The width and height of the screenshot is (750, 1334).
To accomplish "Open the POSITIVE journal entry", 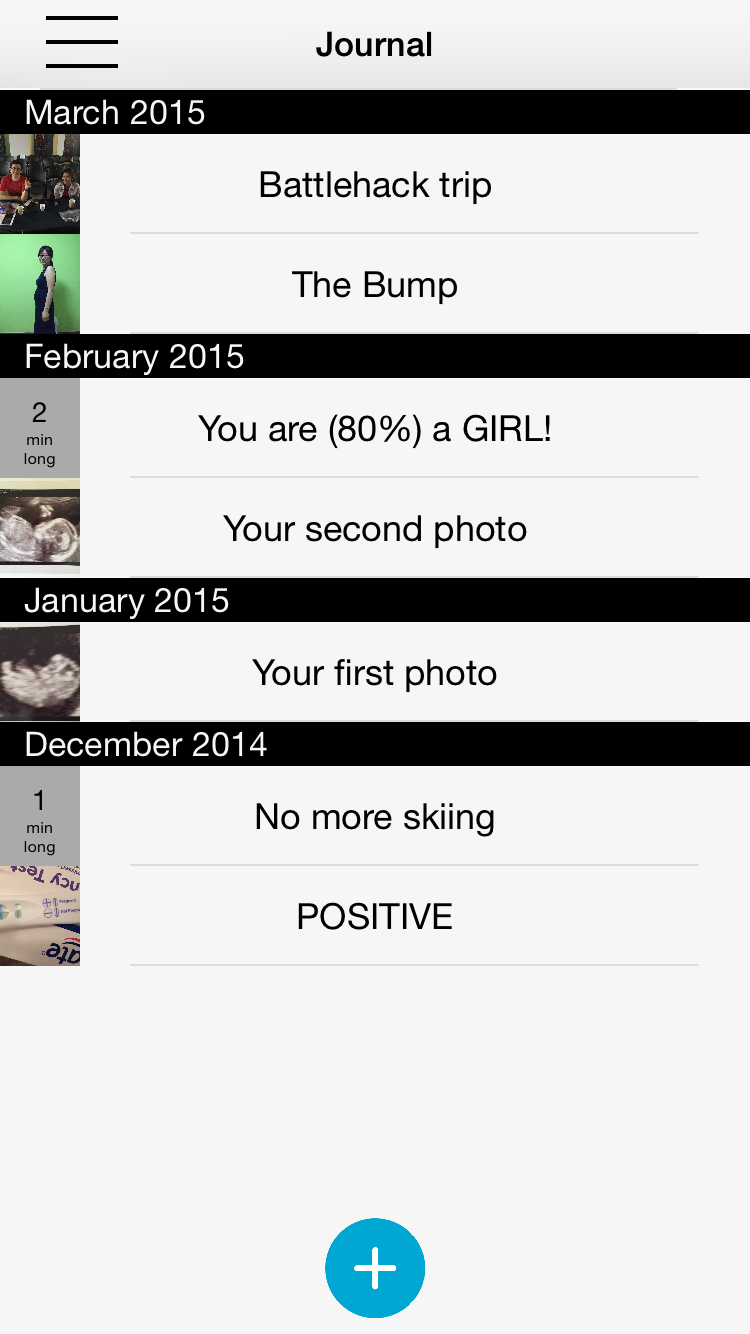I will click(x=375, y=917).
